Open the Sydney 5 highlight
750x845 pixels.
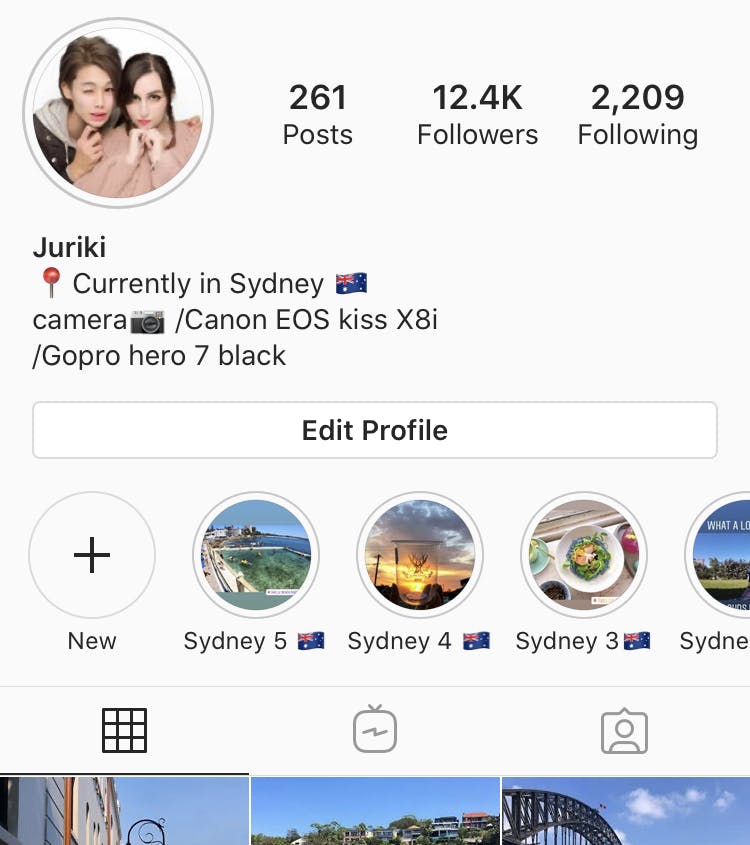click(256, 554)
